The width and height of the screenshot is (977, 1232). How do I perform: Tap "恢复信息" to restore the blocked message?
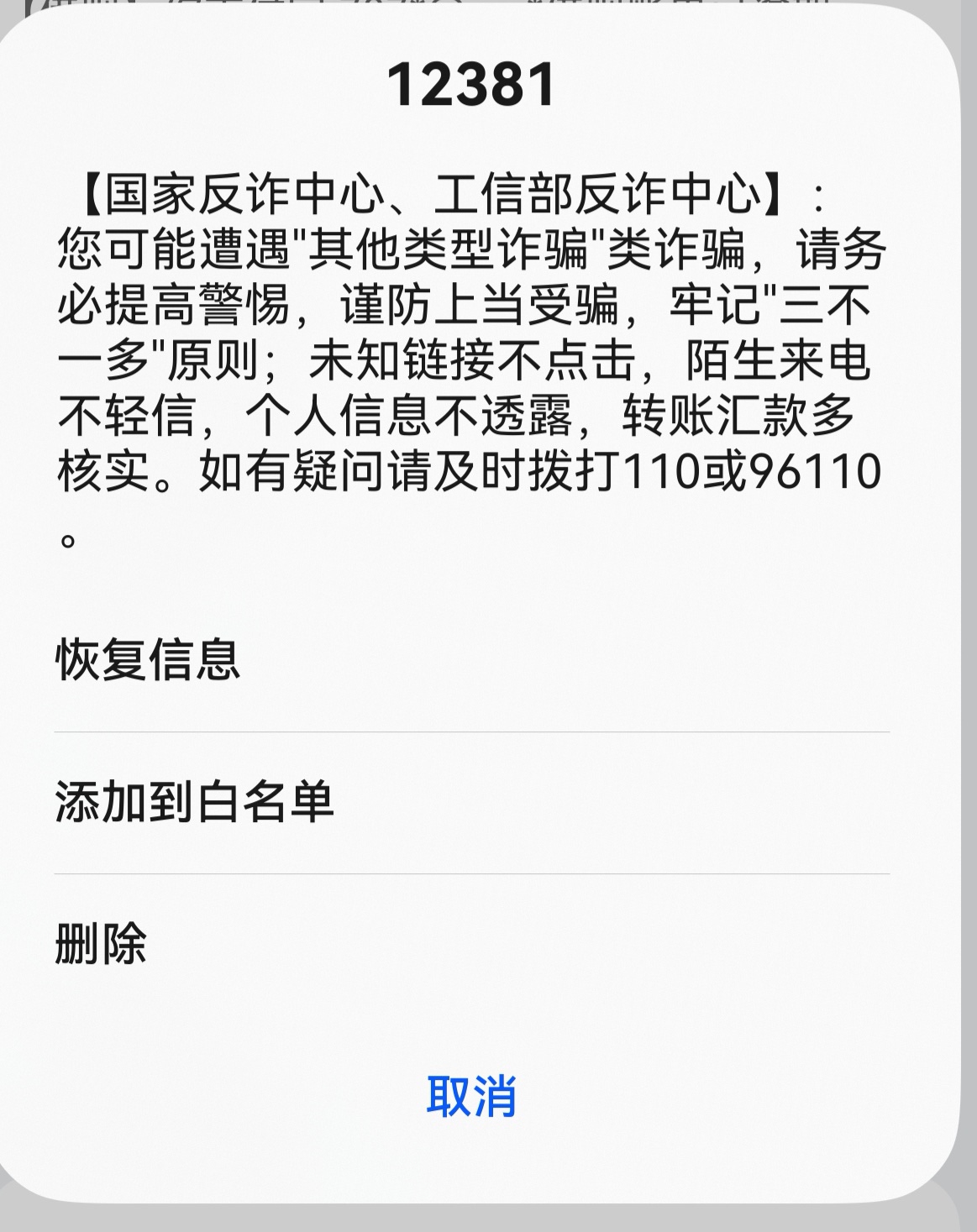(x=148, y=659)
